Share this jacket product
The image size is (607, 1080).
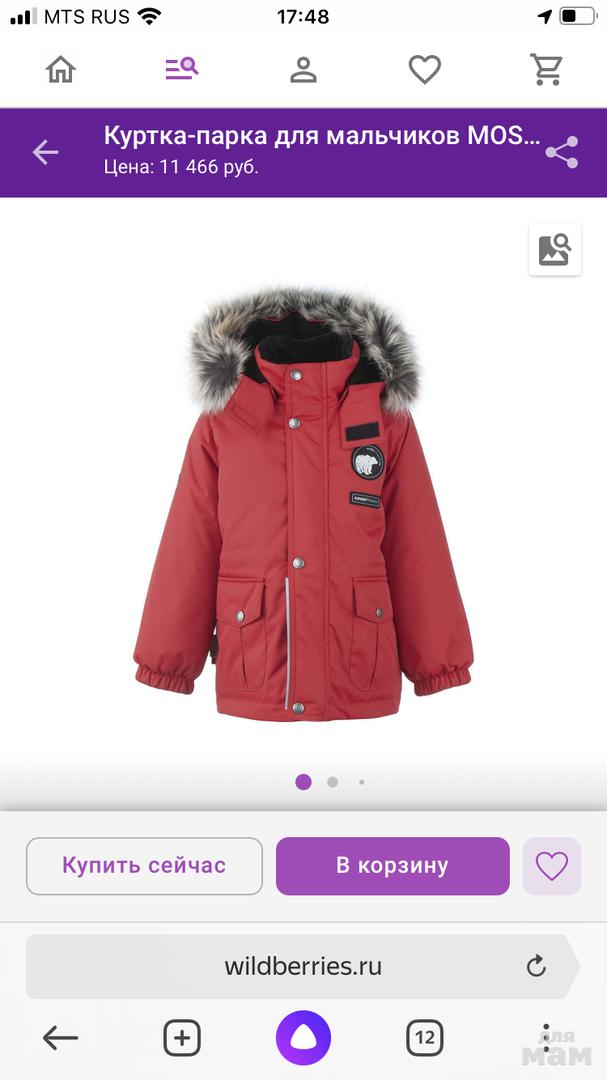(562, 152)
